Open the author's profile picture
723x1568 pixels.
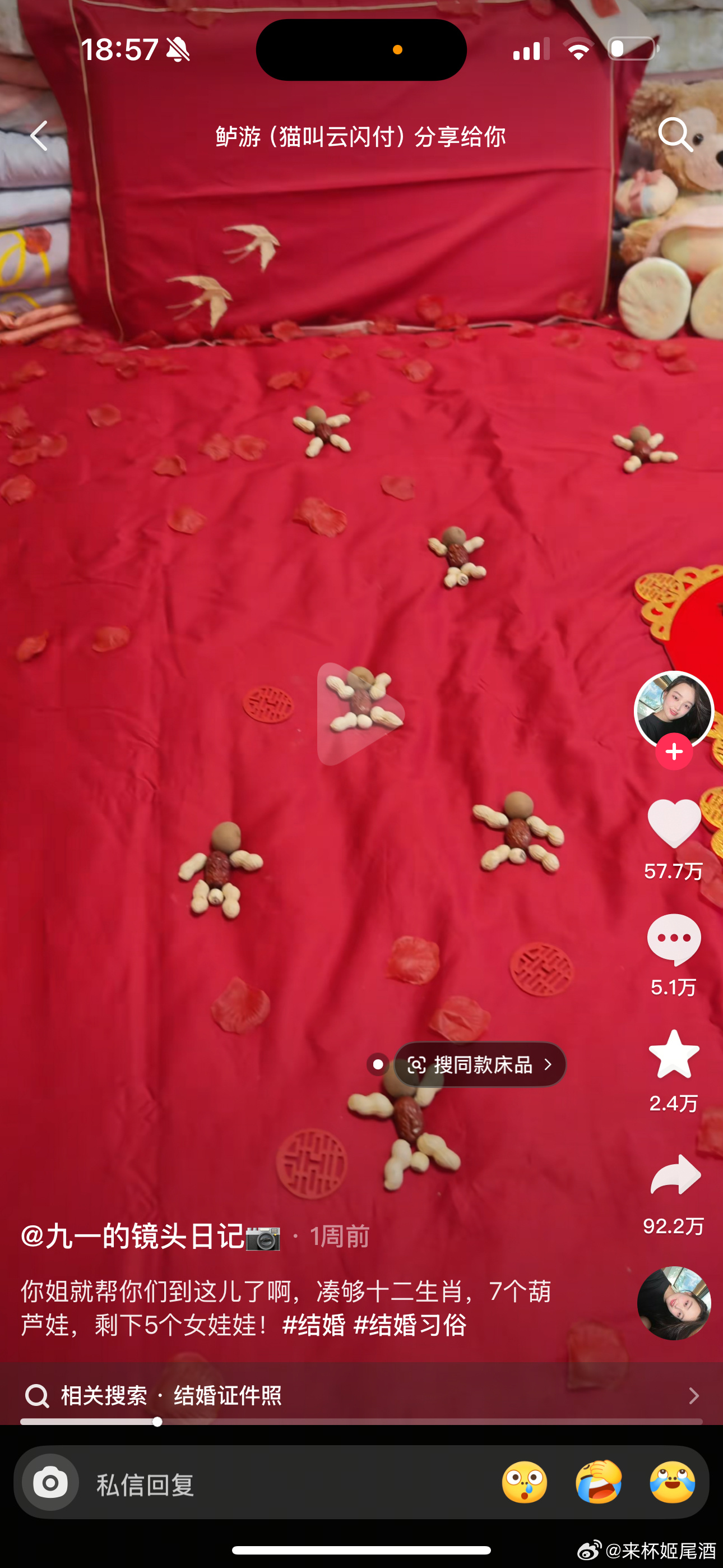click(x=674, y=709)
